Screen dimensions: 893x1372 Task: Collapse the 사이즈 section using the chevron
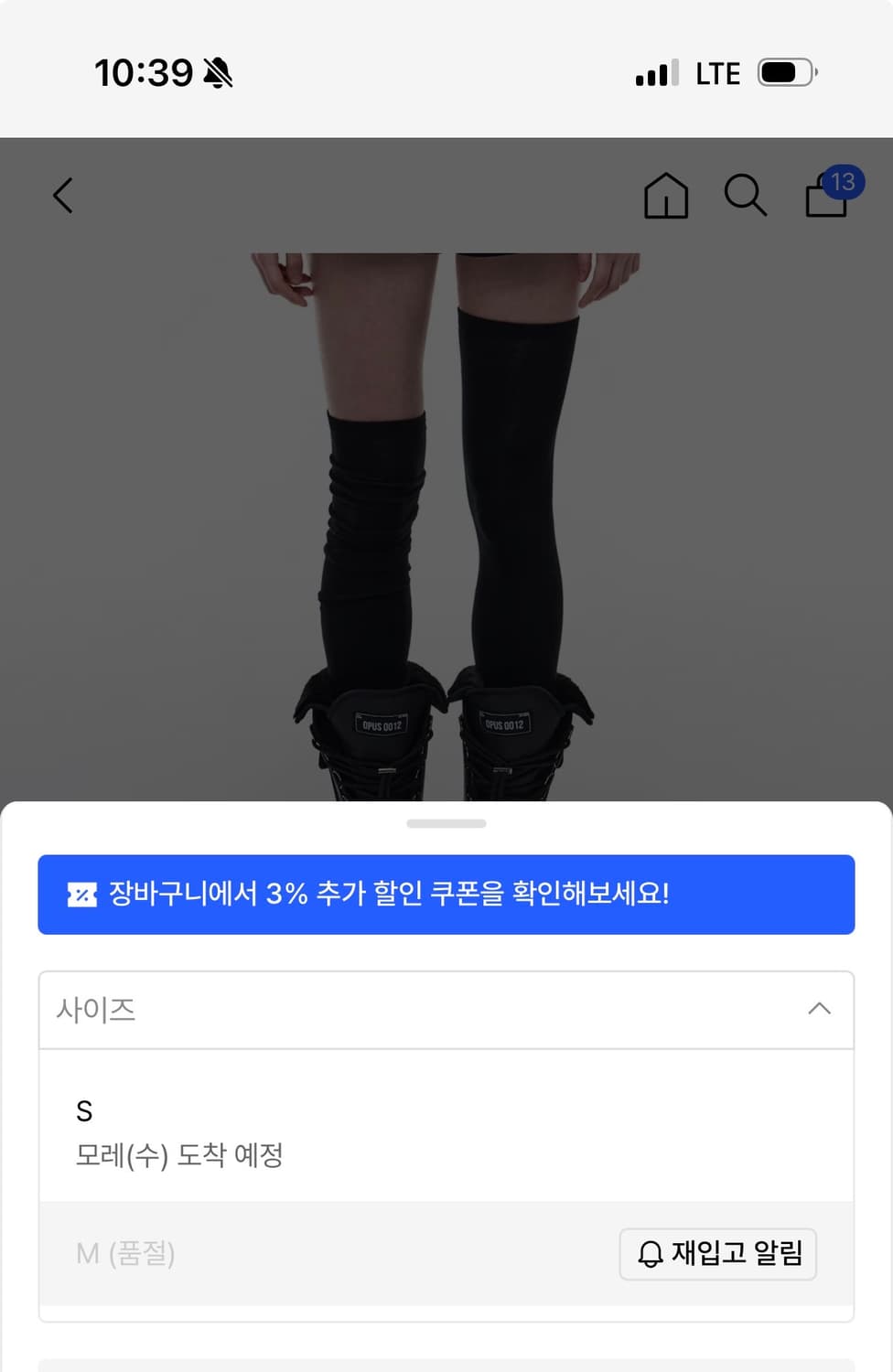(x=821, y=1009)
